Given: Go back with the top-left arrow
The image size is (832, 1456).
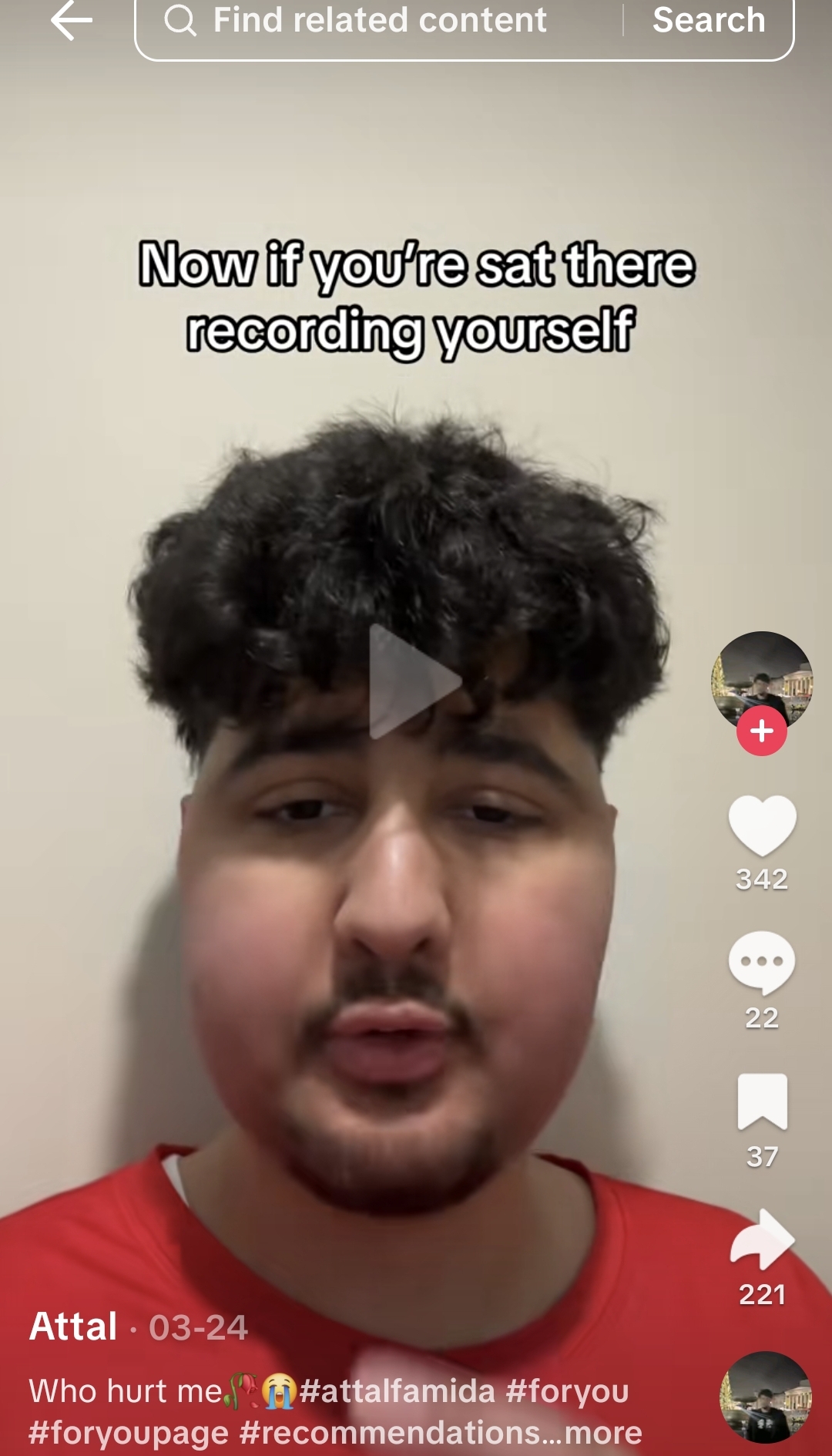Looking at the screenshot, I should click(x=72, y=21).
